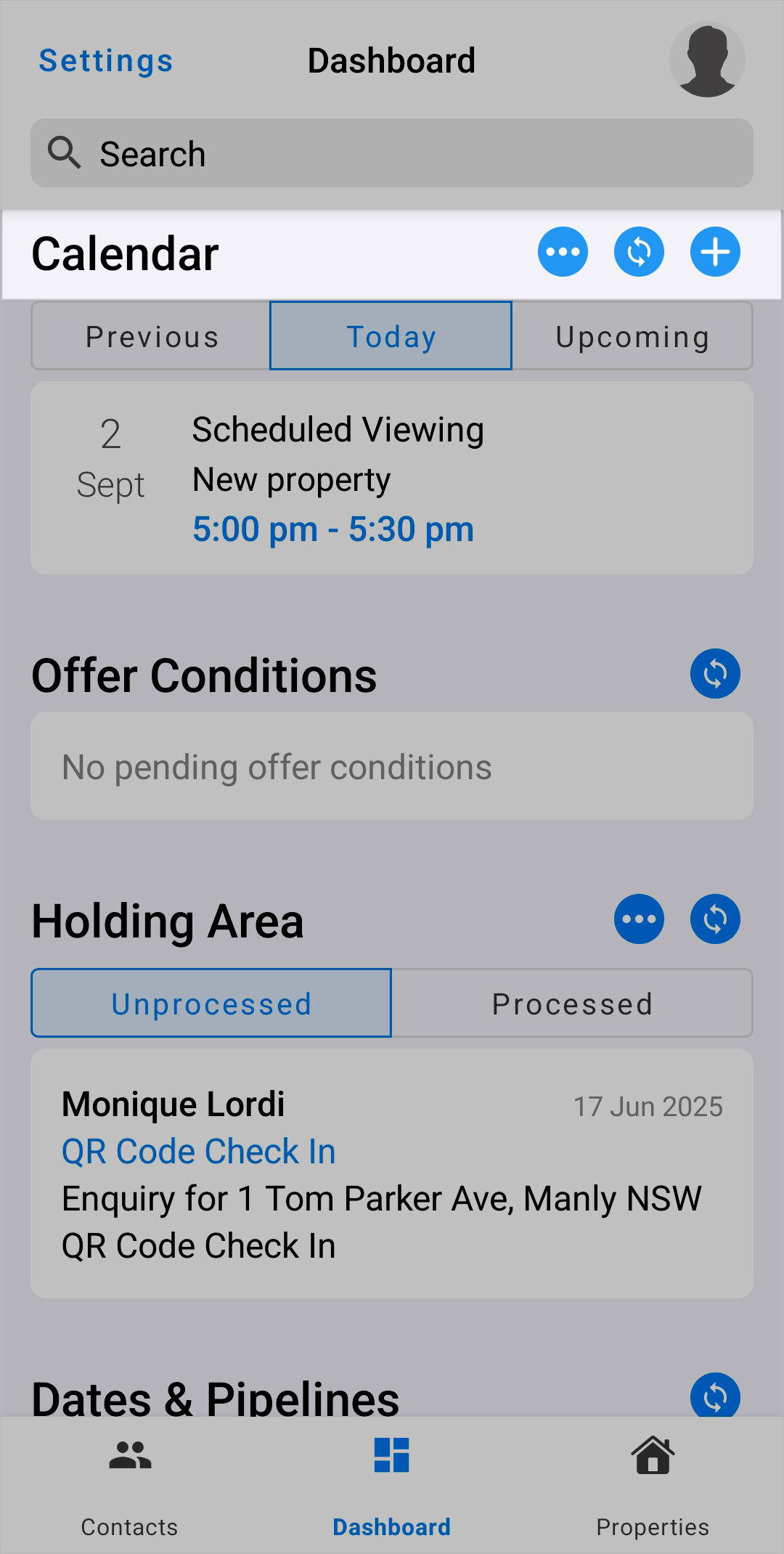Refresh the Offer Conditions section
Screen dimensions: 784x1554
click(x=715, y=674)
